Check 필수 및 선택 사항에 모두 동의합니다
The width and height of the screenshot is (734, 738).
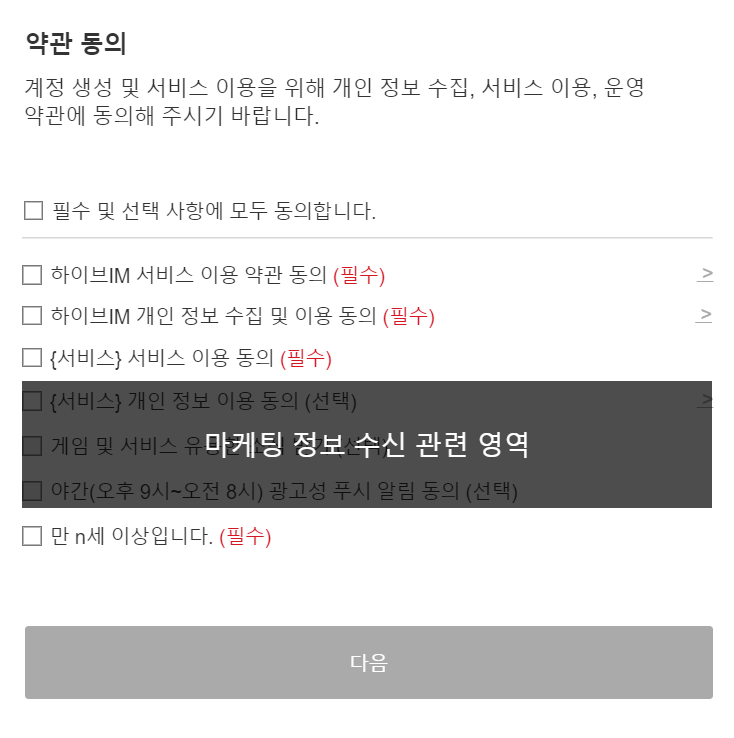click(34, 211)
